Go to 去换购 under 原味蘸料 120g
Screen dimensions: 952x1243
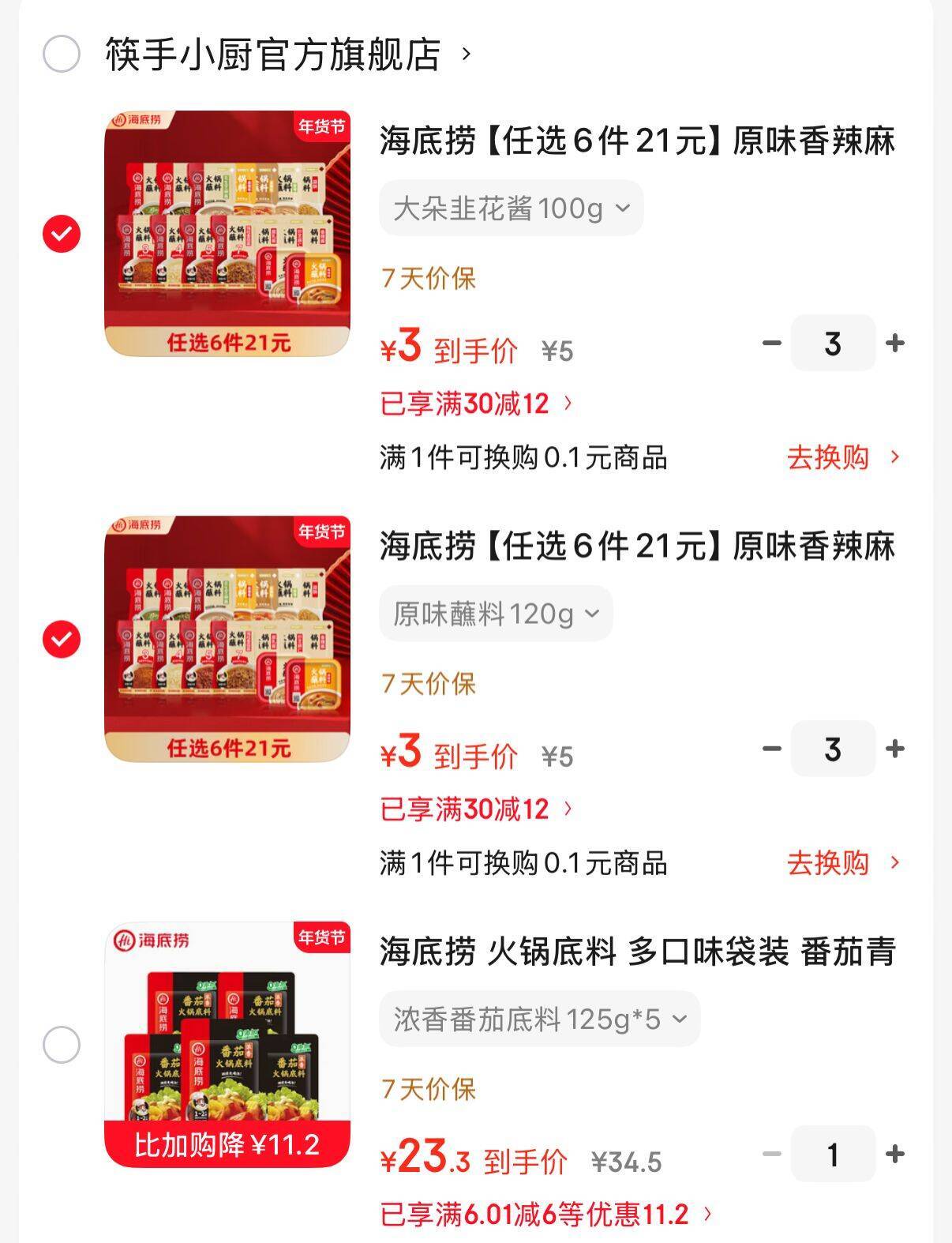pyautogui.click(x=842, y=862)
